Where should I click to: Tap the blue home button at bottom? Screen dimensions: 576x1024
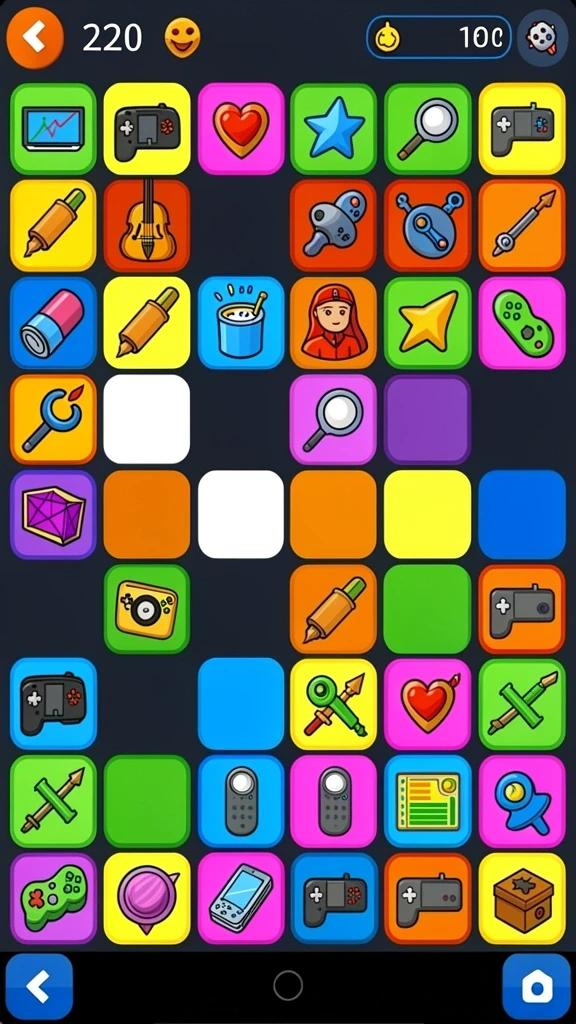(536, 986)
